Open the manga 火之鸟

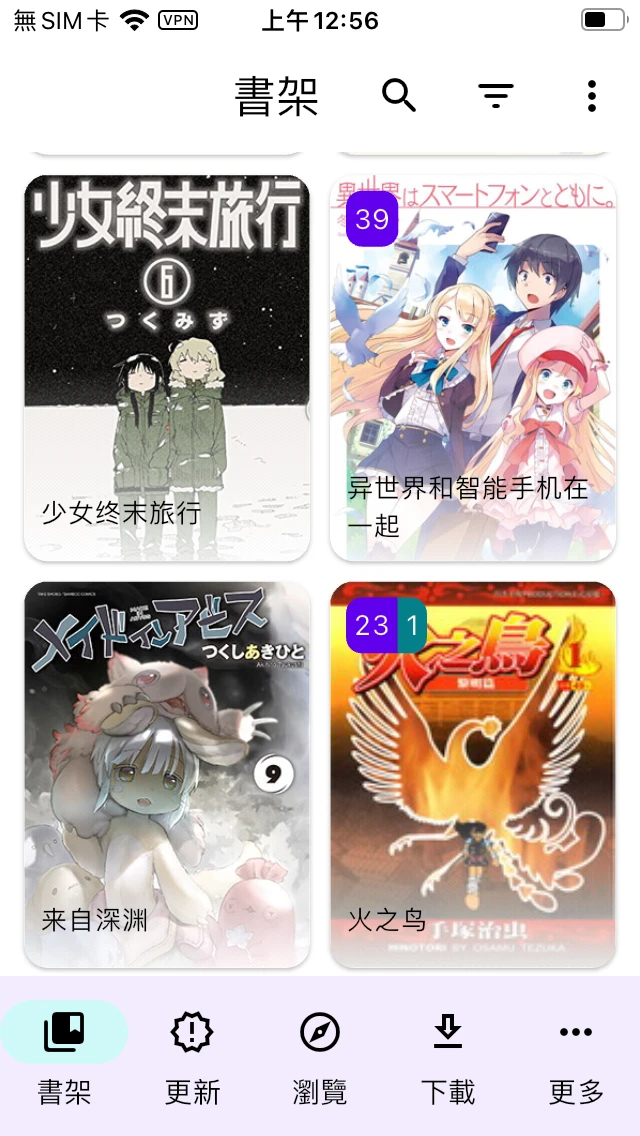pyautogui.click(x=473, y=774)
